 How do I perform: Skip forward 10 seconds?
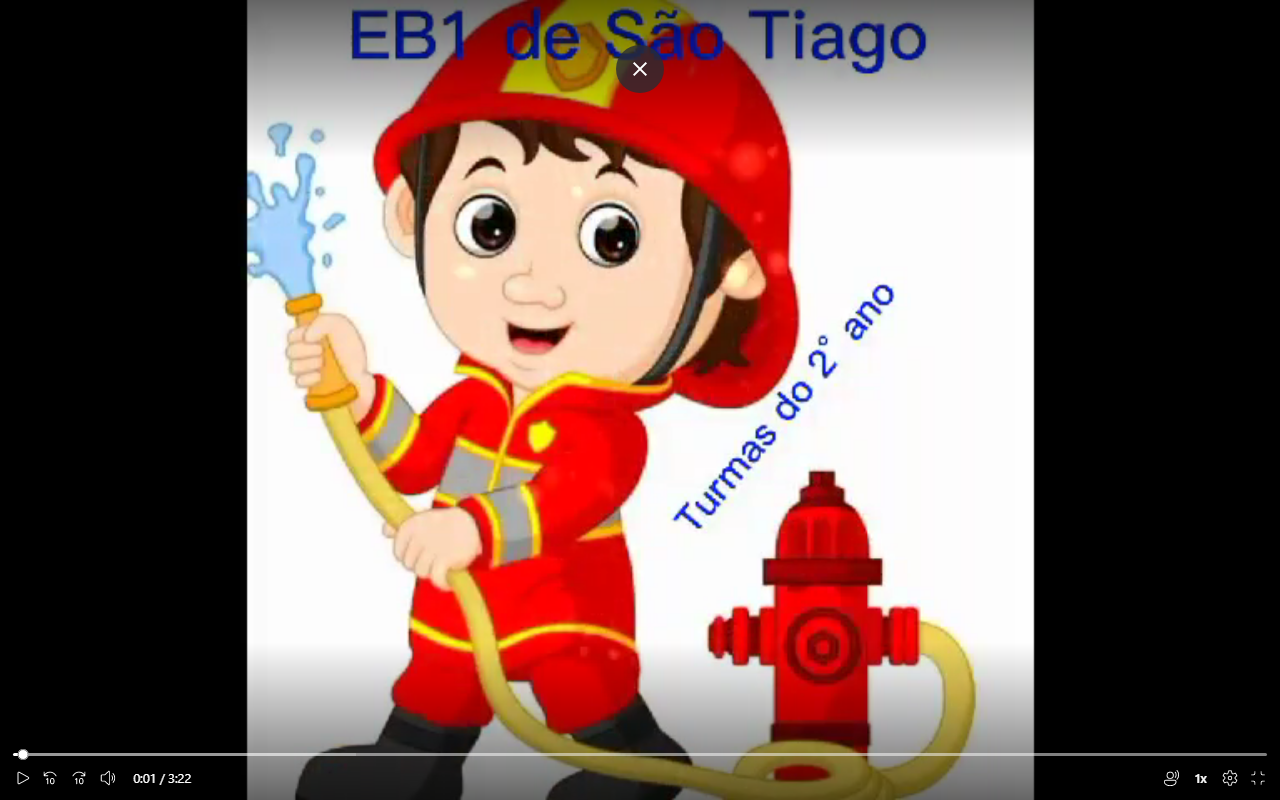point(79,778)
